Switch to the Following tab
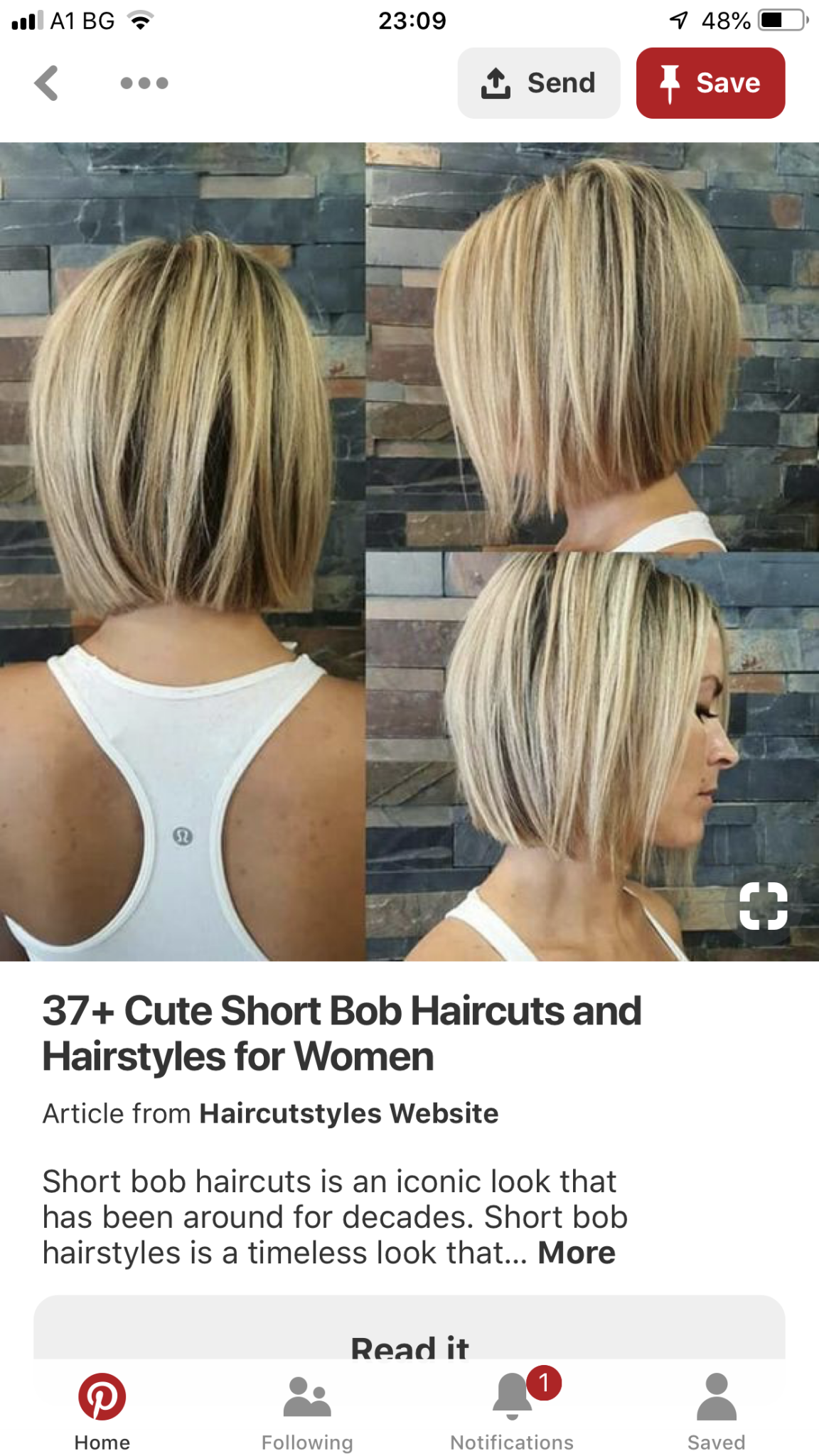Viewport: 819px width, 1456px height. coord(307,1411)
